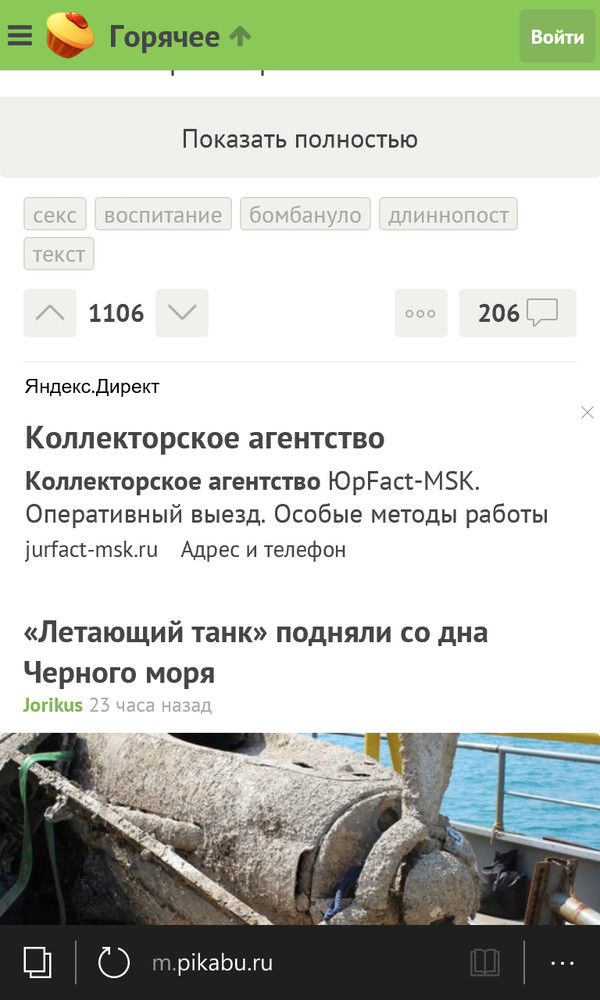
Task: Open the Коллекторское агентство ad link
Action: point(205,438)
